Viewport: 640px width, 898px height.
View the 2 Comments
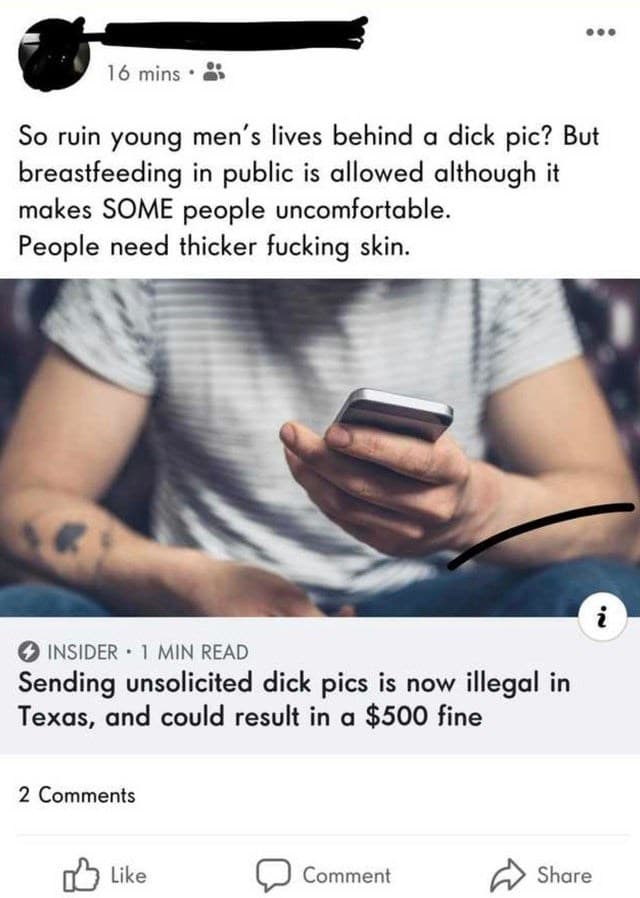(77, 795)
